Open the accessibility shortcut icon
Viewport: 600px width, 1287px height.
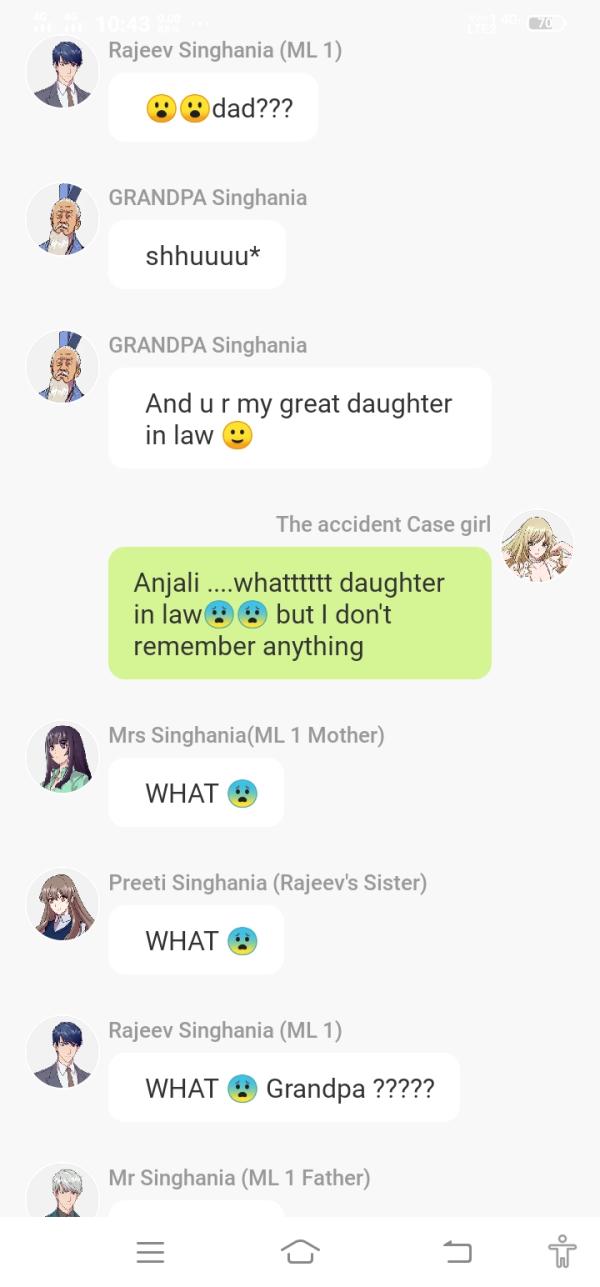pyautogui.click(x=562, y=1251)
